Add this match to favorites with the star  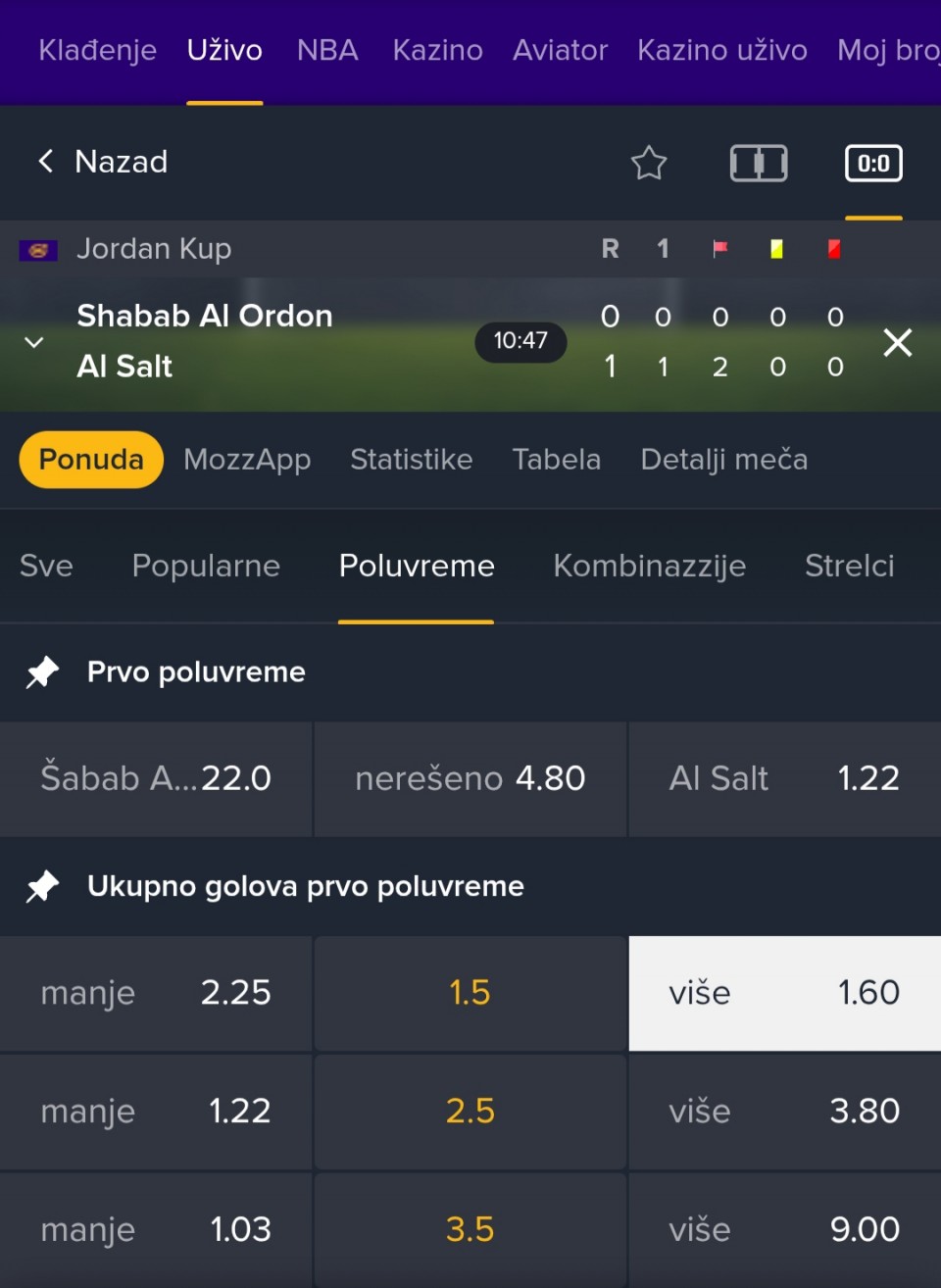648,163
